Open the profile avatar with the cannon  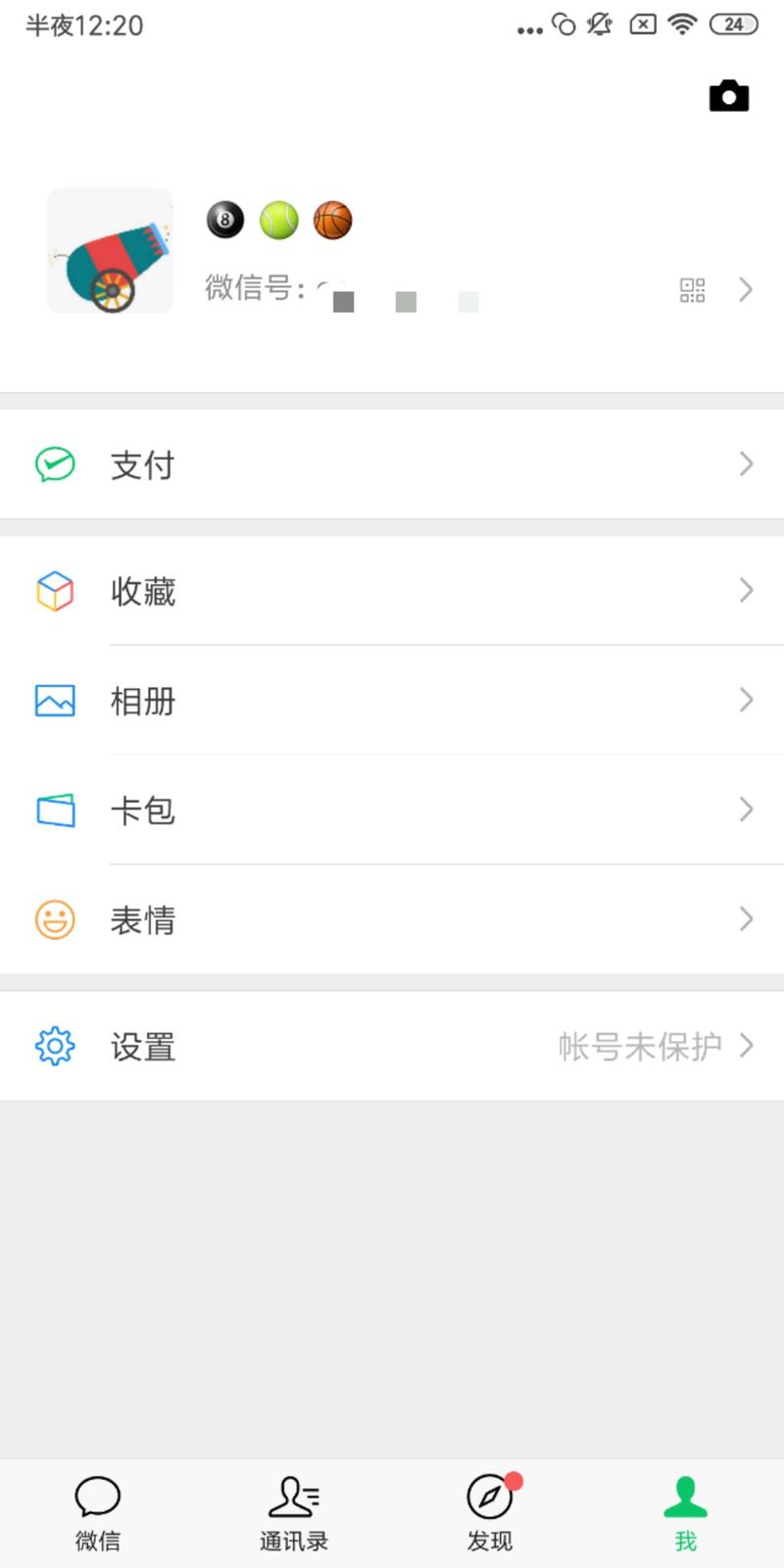tap(110, 251)
